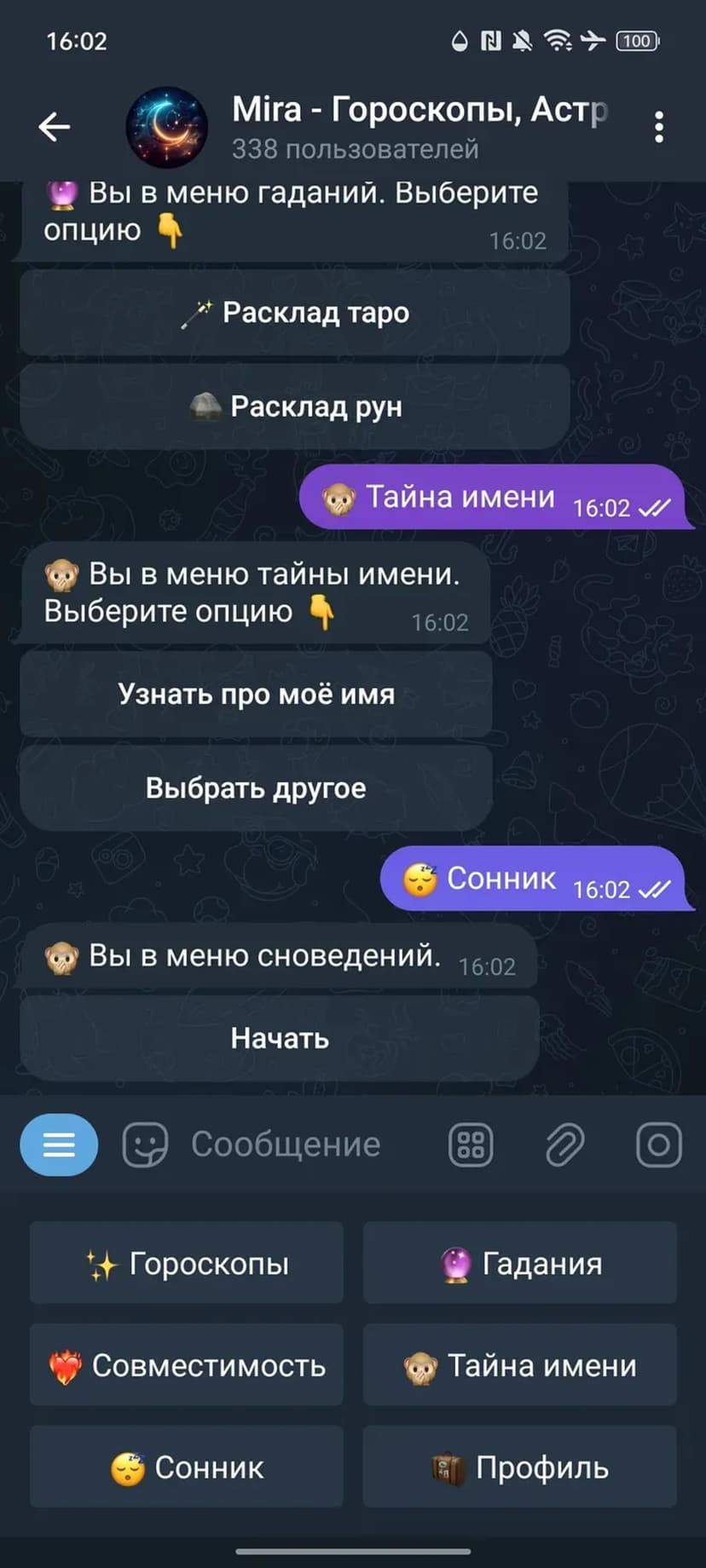This screenshot has height=1568, width=706.
Task: Choose Совместимость from the keyboard
Action: pos(187,1365)
